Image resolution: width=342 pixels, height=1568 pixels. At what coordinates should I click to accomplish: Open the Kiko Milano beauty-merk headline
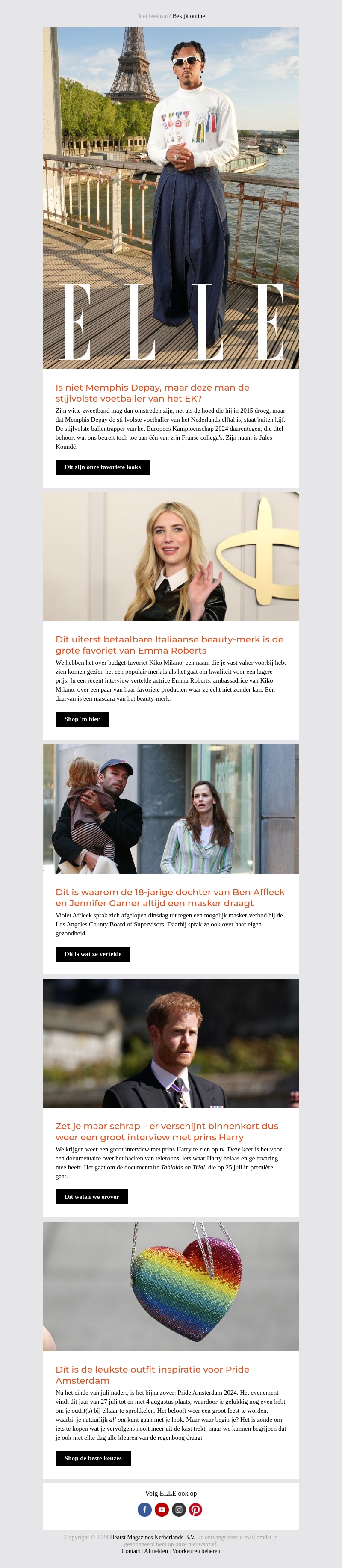tap(169, 645)
